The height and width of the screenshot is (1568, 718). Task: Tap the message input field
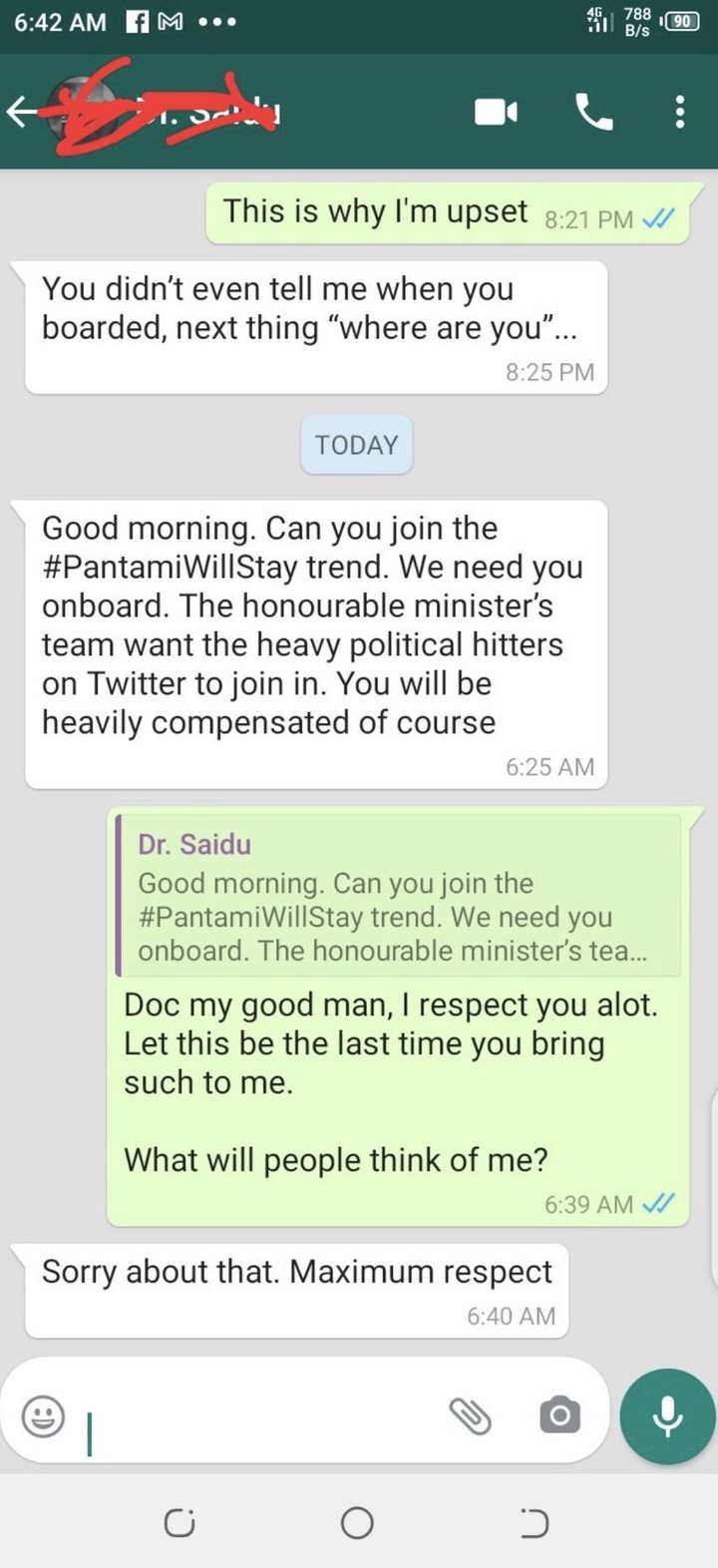tap(264, 1415)
